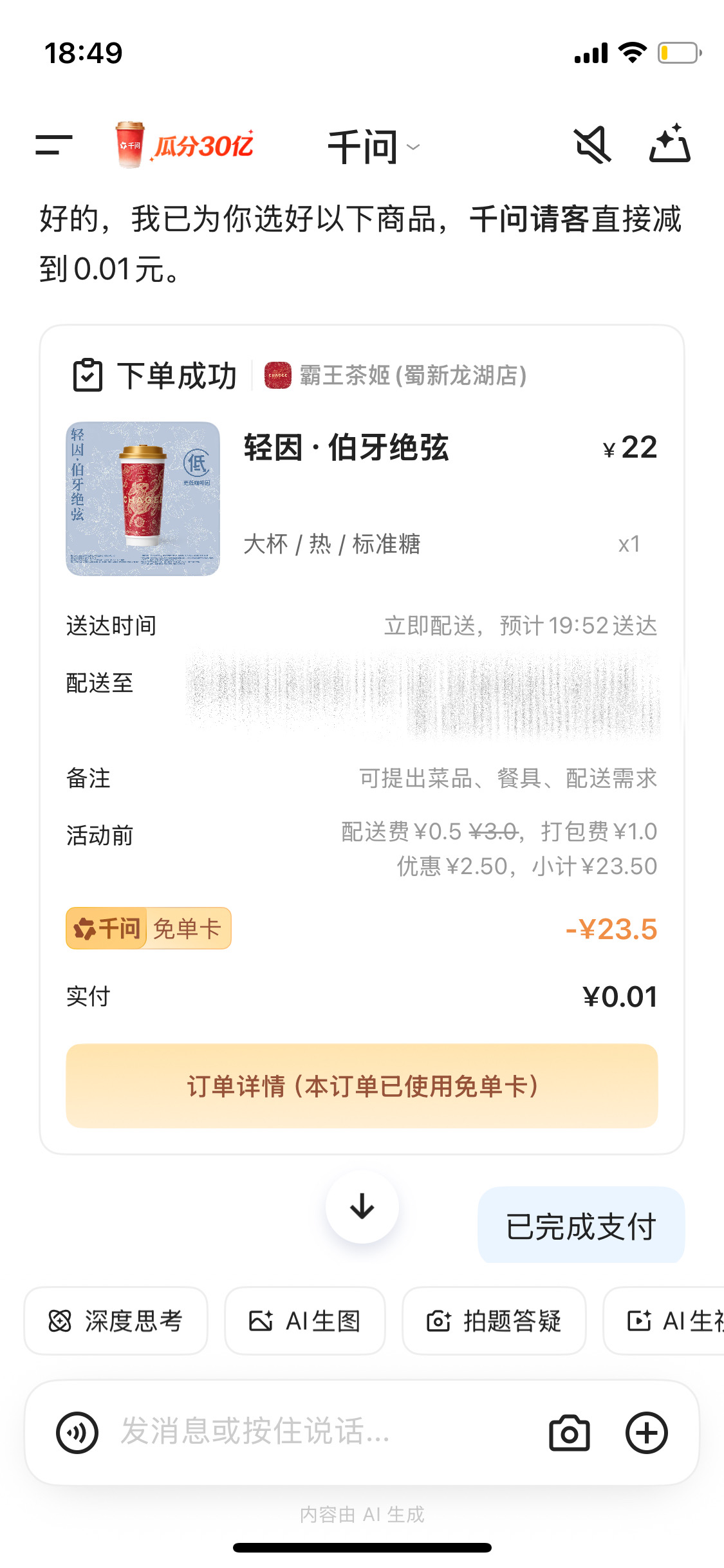724x1568 pixels.
Task: Open 订单详情 order details button
Action: click(x=362, y=1086)
